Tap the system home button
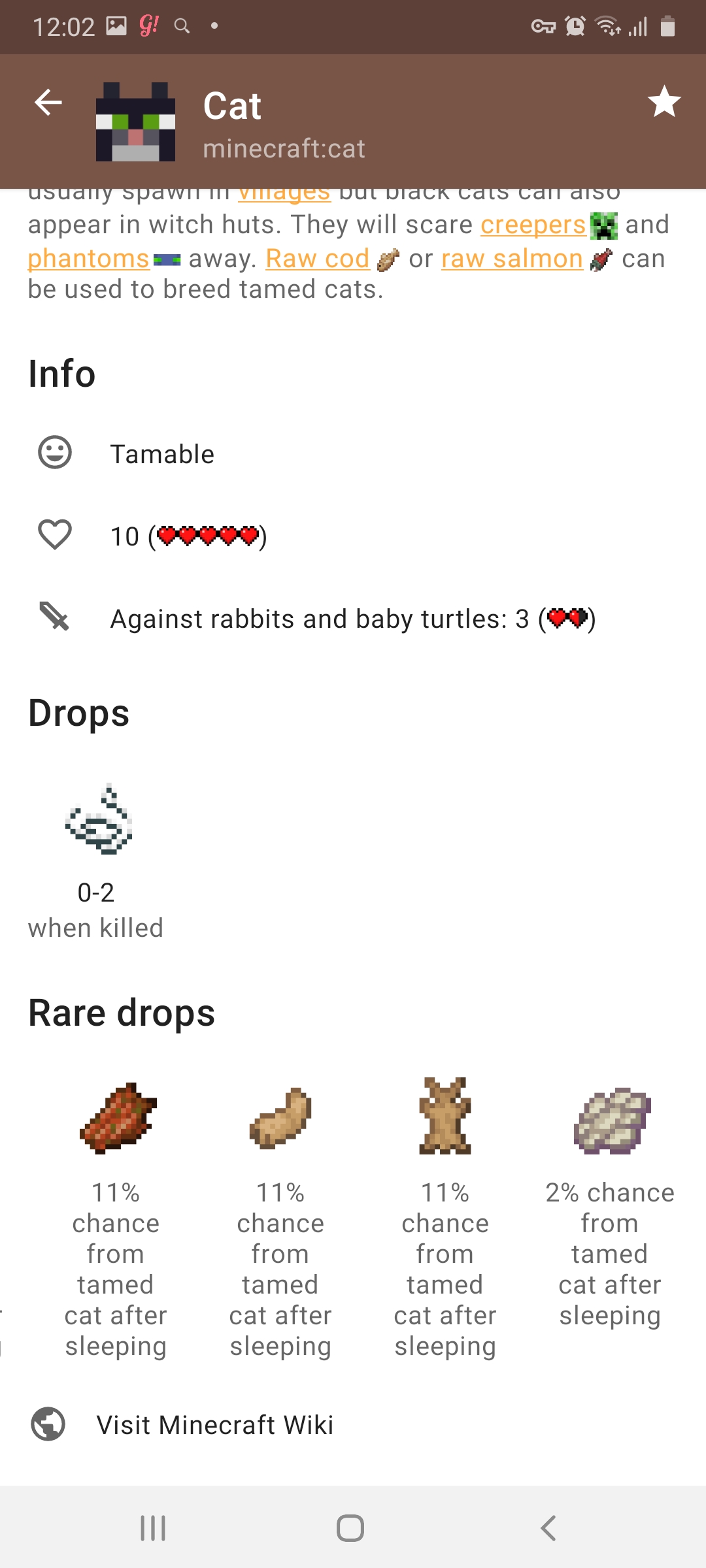Screen dimensions: 706x1568 [x=350, y=1528]
